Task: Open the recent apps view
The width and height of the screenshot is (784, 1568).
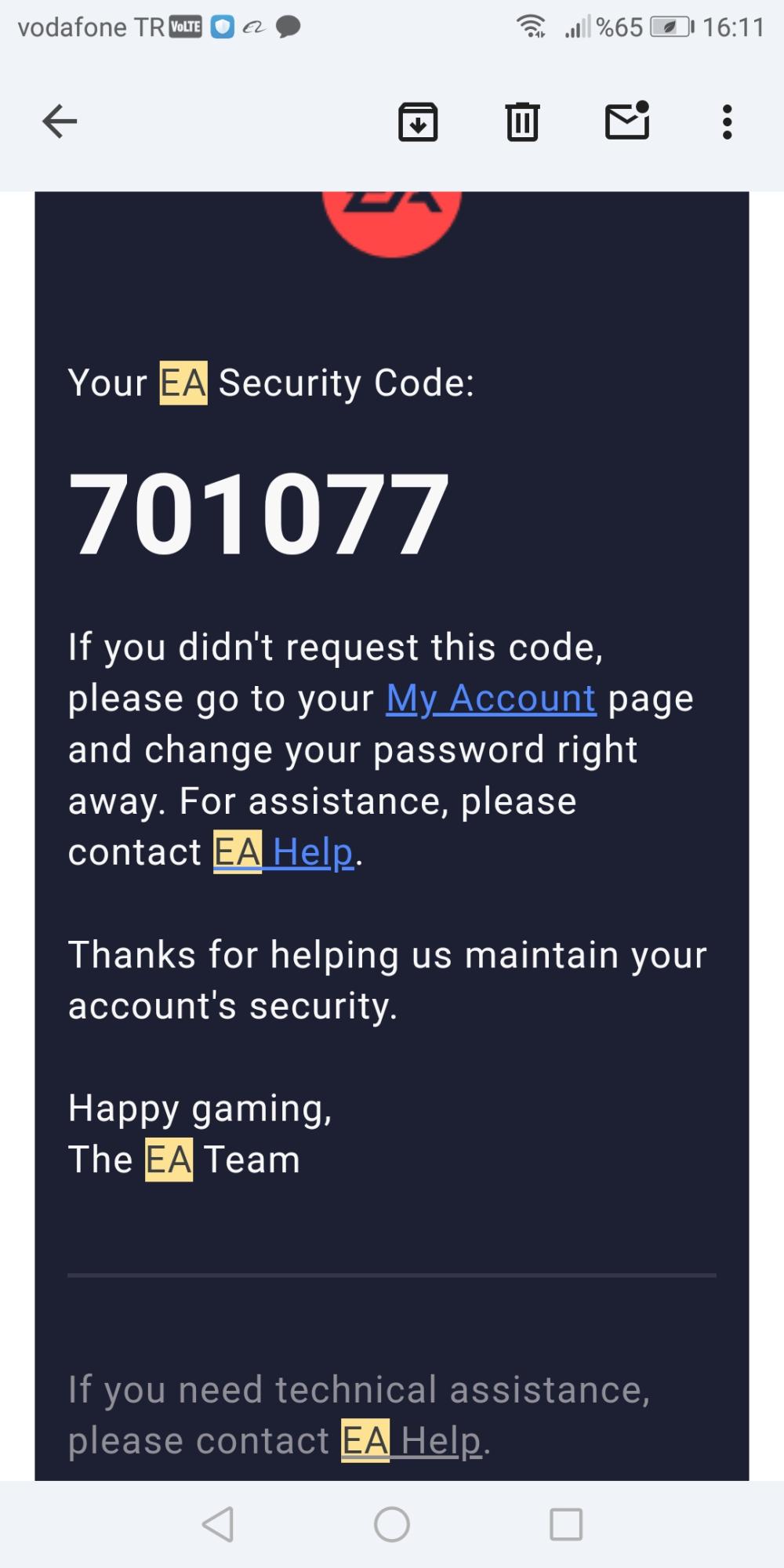Action: 566,1524
